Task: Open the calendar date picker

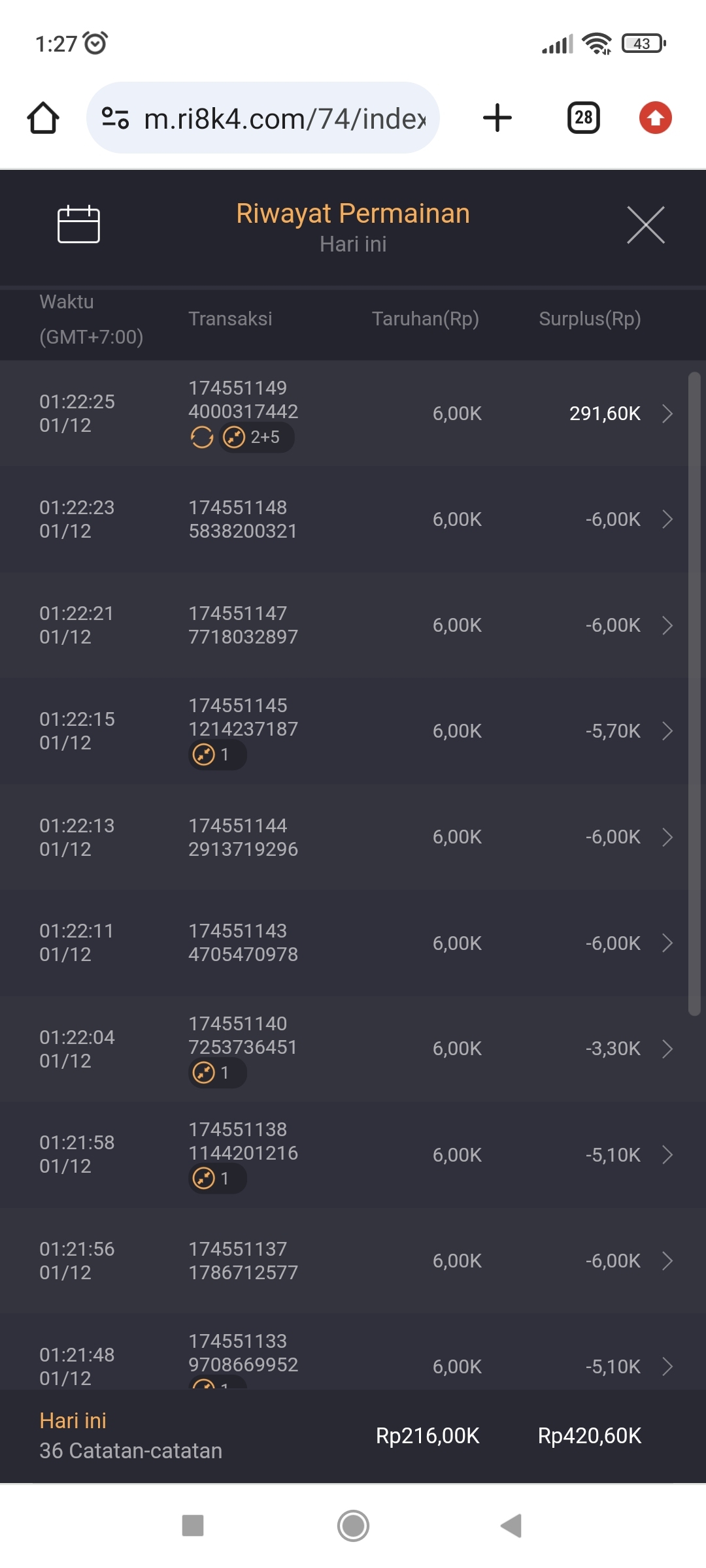Action: [x=78, y=224]
